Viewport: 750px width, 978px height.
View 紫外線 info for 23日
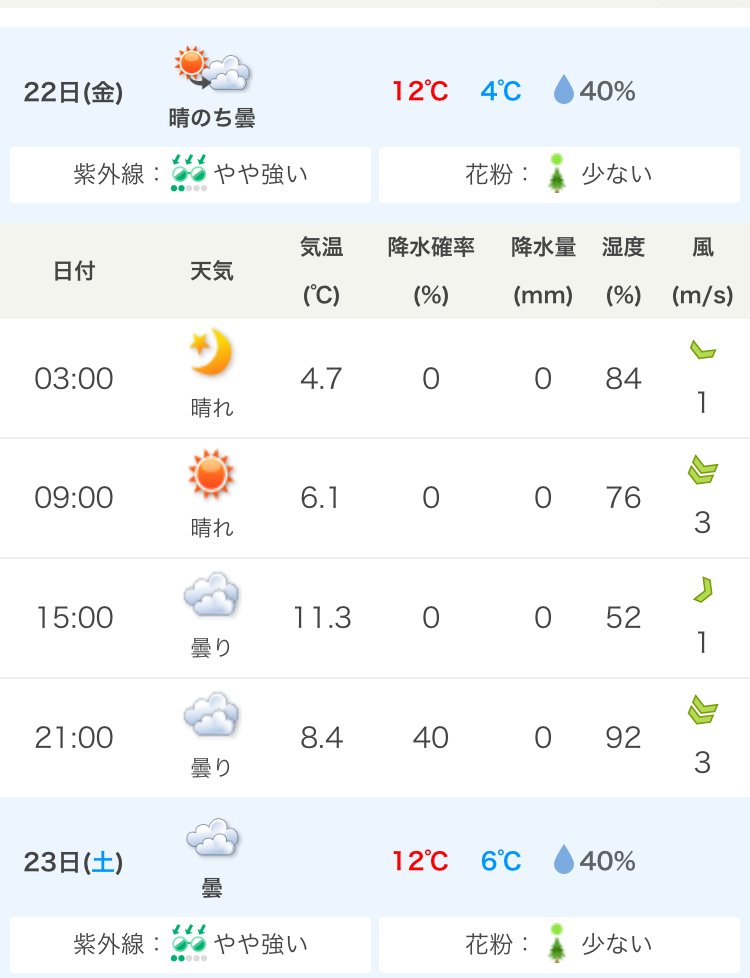(x=190, y=944)
